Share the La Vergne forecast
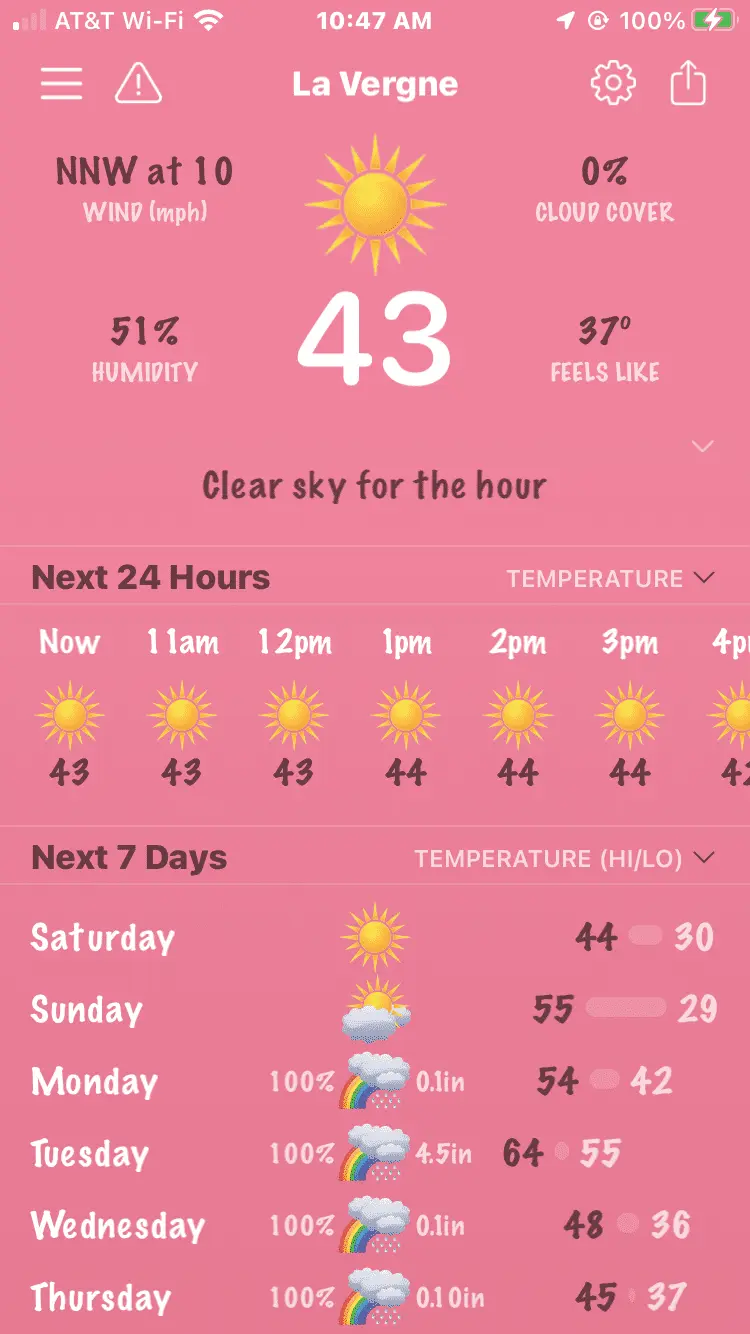The height and width of the screenshot is (1334, 750). click(x=688, y=84)
